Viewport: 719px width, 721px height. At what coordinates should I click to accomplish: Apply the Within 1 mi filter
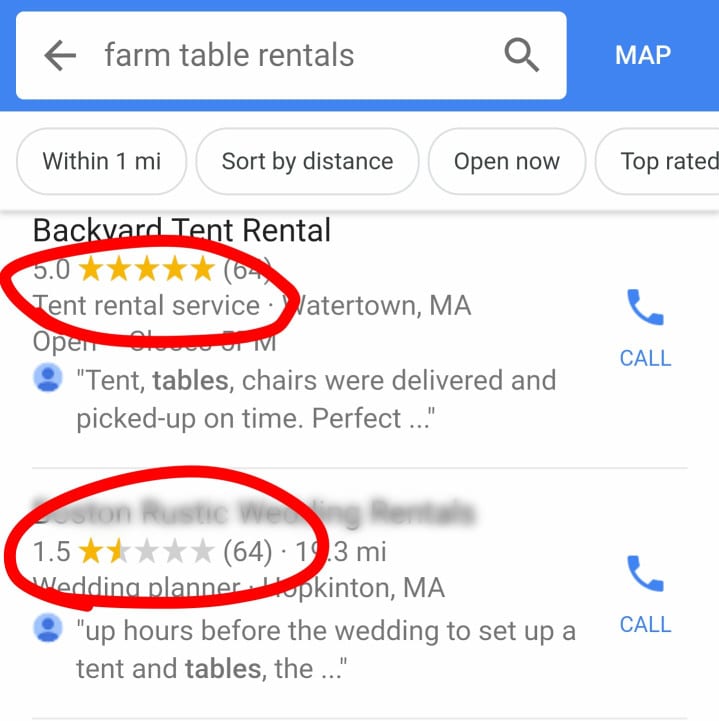point(101,162)
